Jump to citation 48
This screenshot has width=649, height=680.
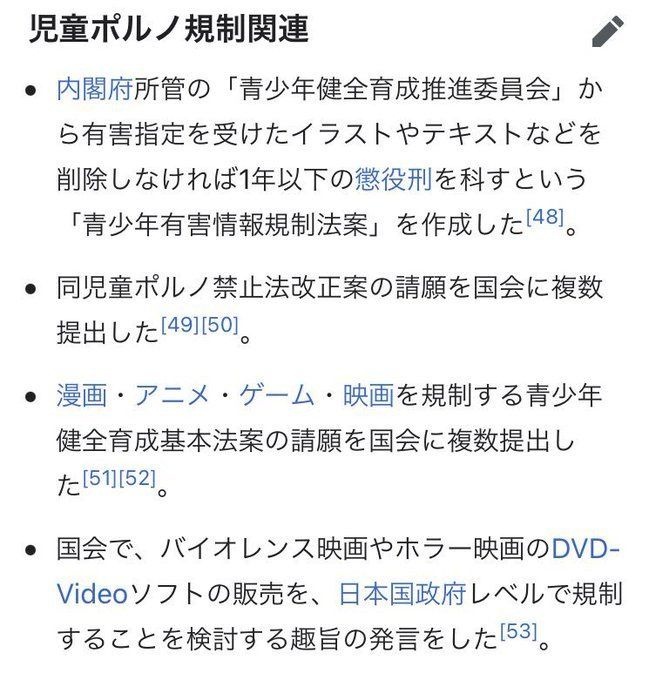[545, 217]
